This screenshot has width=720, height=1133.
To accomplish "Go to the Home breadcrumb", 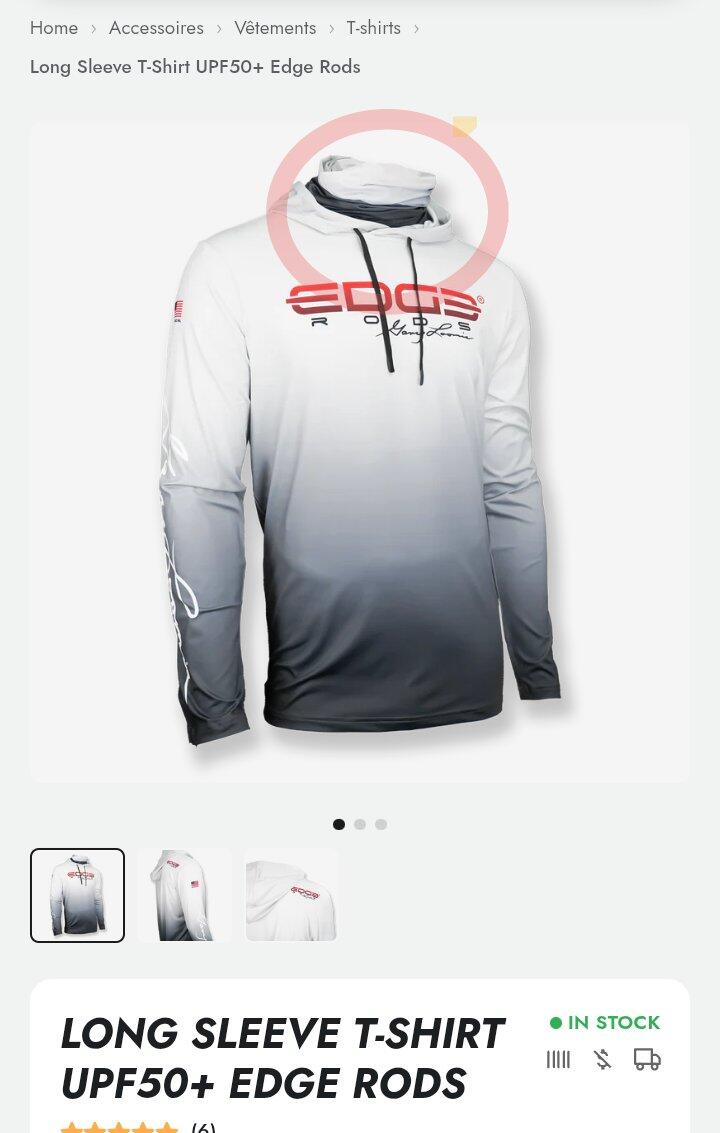I will [53, 28].
